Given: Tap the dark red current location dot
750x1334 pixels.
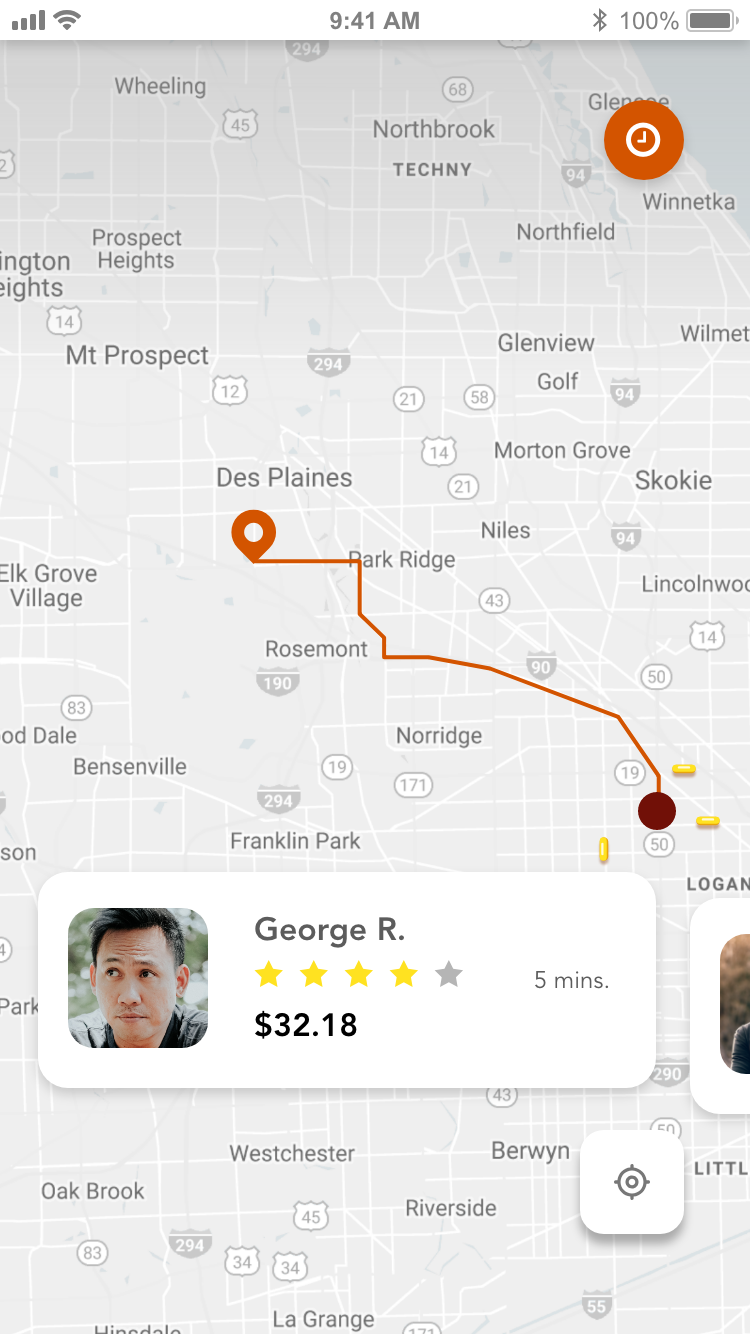Looking at the screenshot, I should click(657, 810).
